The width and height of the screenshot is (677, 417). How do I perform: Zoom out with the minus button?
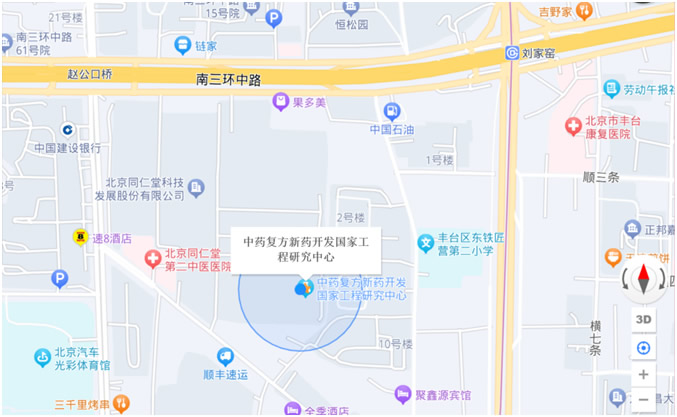click(643, 400)
